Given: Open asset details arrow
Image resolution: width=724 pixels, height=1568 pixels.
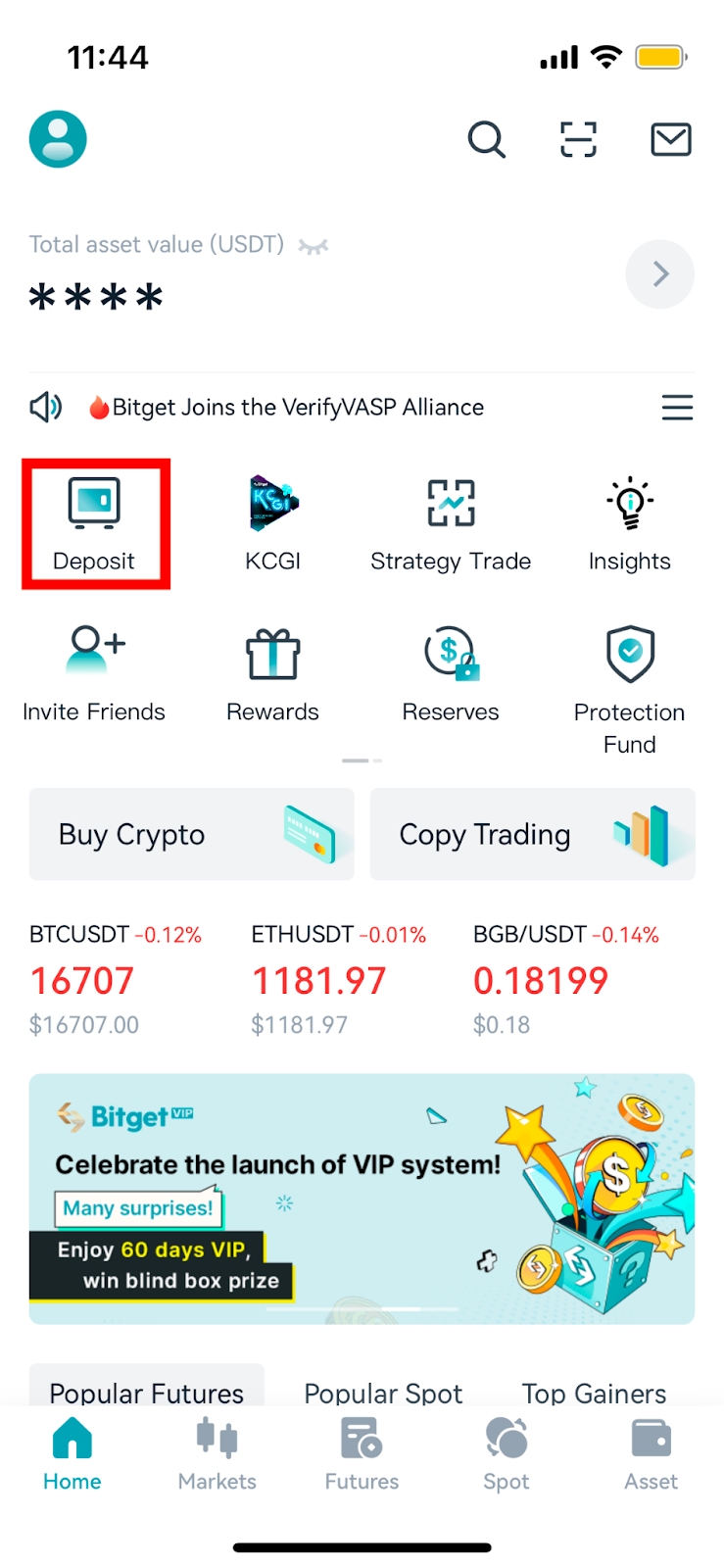Looking at the screenshot, I should tap(659, 274).
